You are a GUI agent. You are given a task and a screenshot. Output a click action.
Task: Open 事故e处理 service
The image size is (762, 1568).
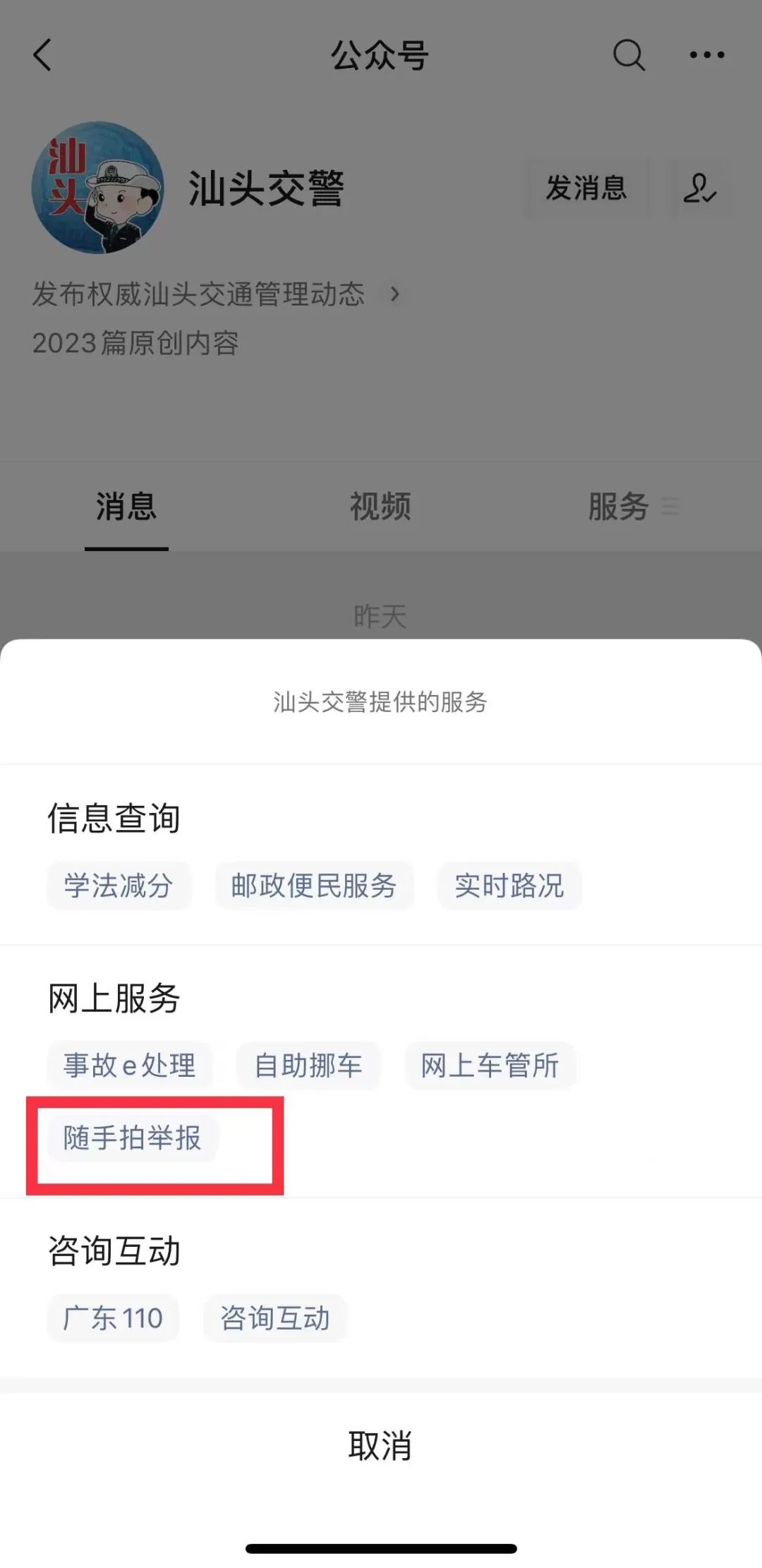(129, 1066)
